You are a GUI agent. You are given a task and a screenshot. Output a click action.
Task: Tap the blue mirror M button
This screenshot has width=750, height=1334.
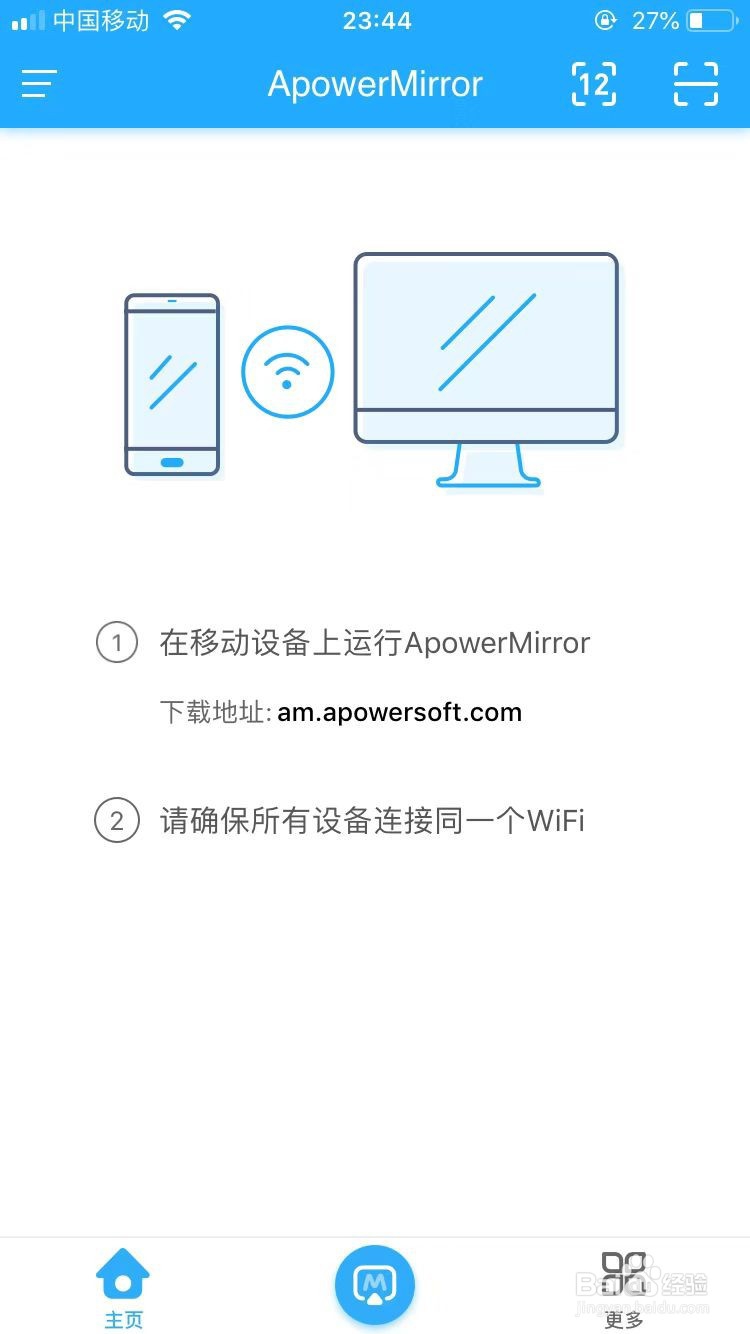375,1285
